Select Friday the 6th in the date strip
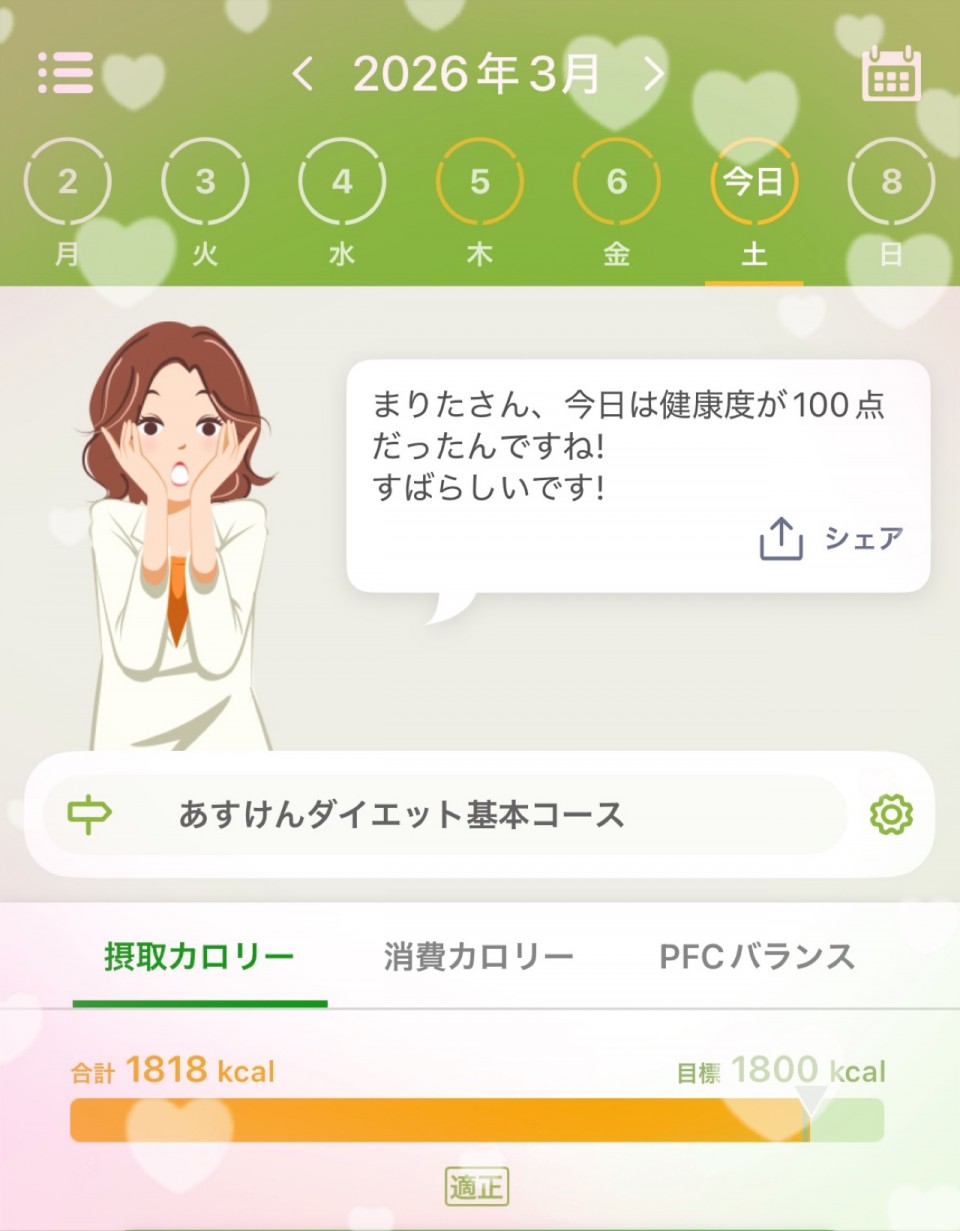Image resolution: width=960 pixels, height=1231 pixels. pos(616,182)
